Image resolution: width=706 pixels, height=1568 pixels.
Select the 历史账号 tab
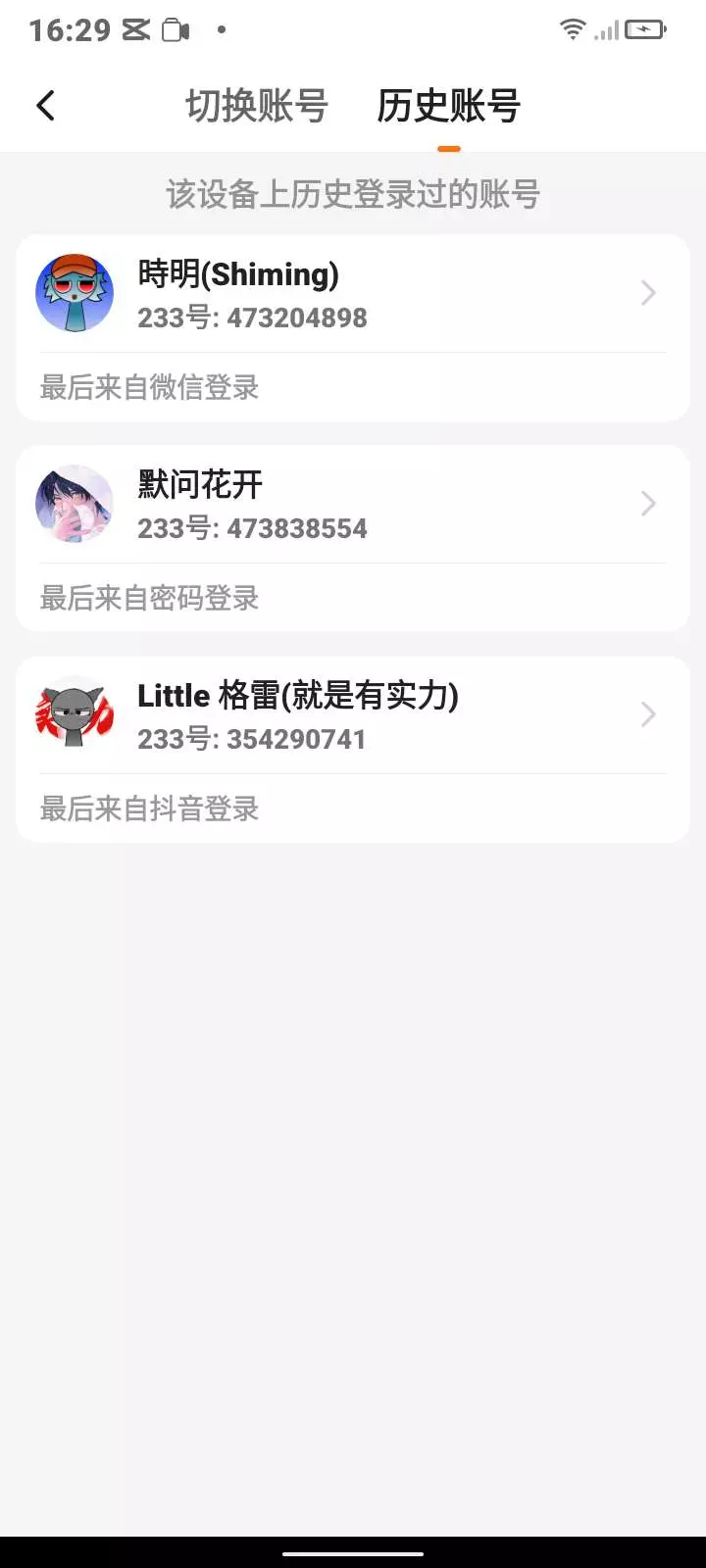click(x=448, y=106)
